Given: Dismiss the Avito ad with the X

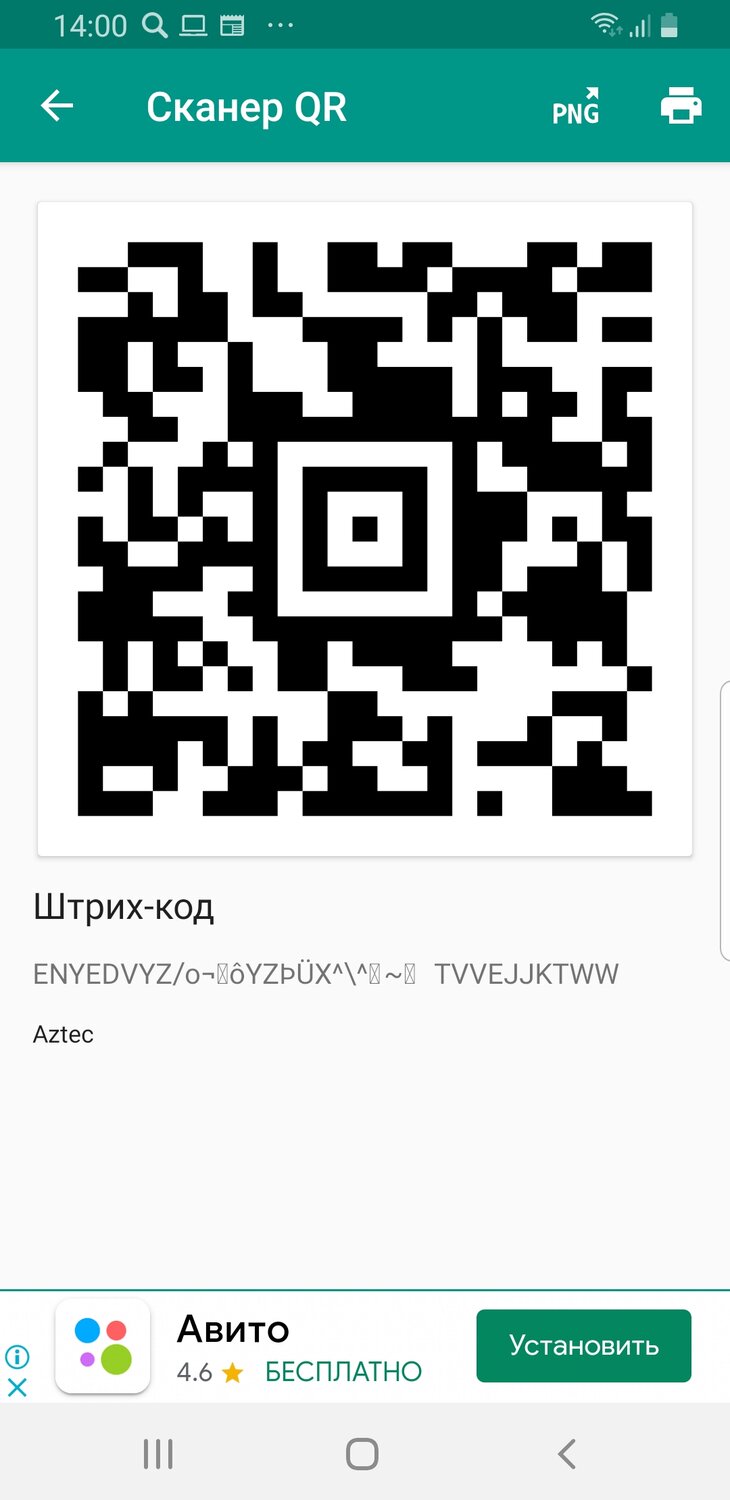Looking at the screenshot, I should 17,1388.
